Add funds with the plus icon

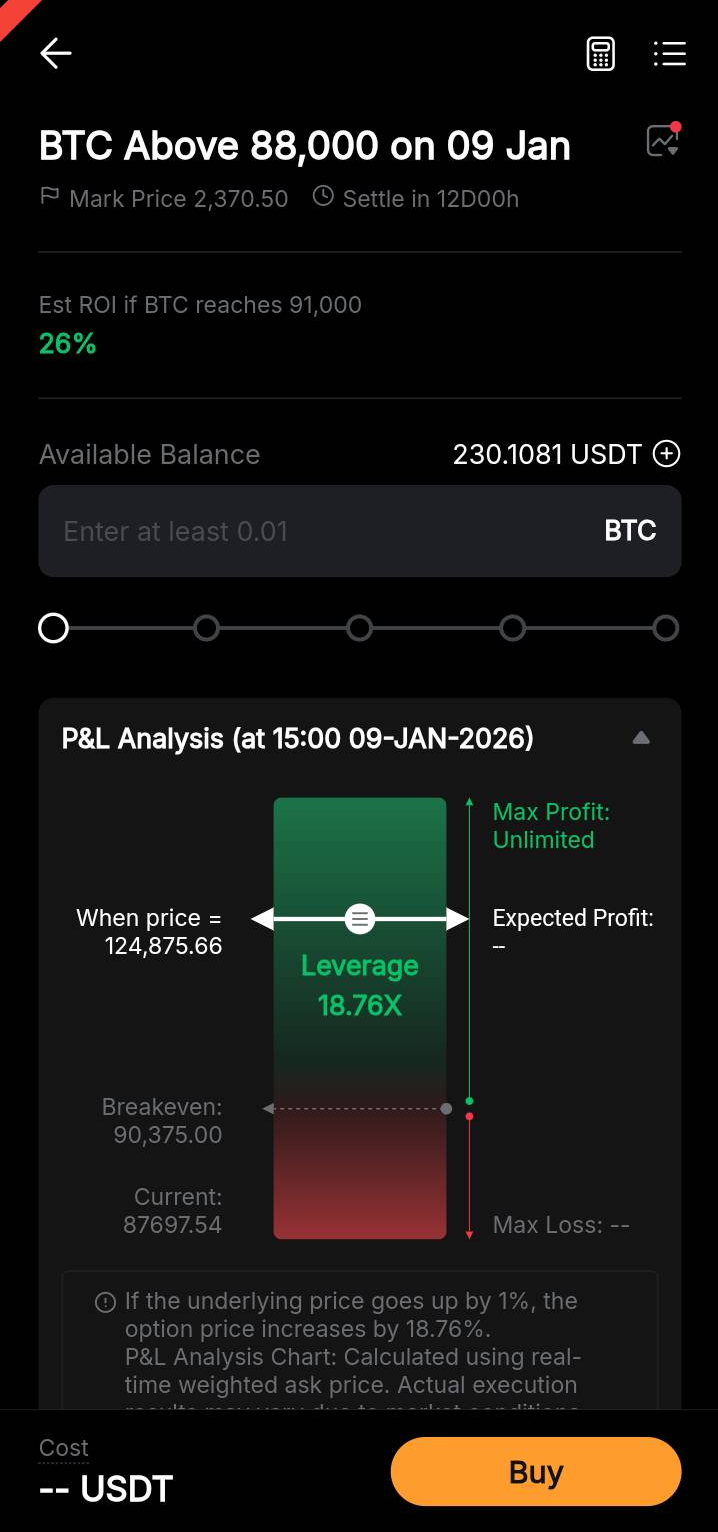click(x=666, y=454)
